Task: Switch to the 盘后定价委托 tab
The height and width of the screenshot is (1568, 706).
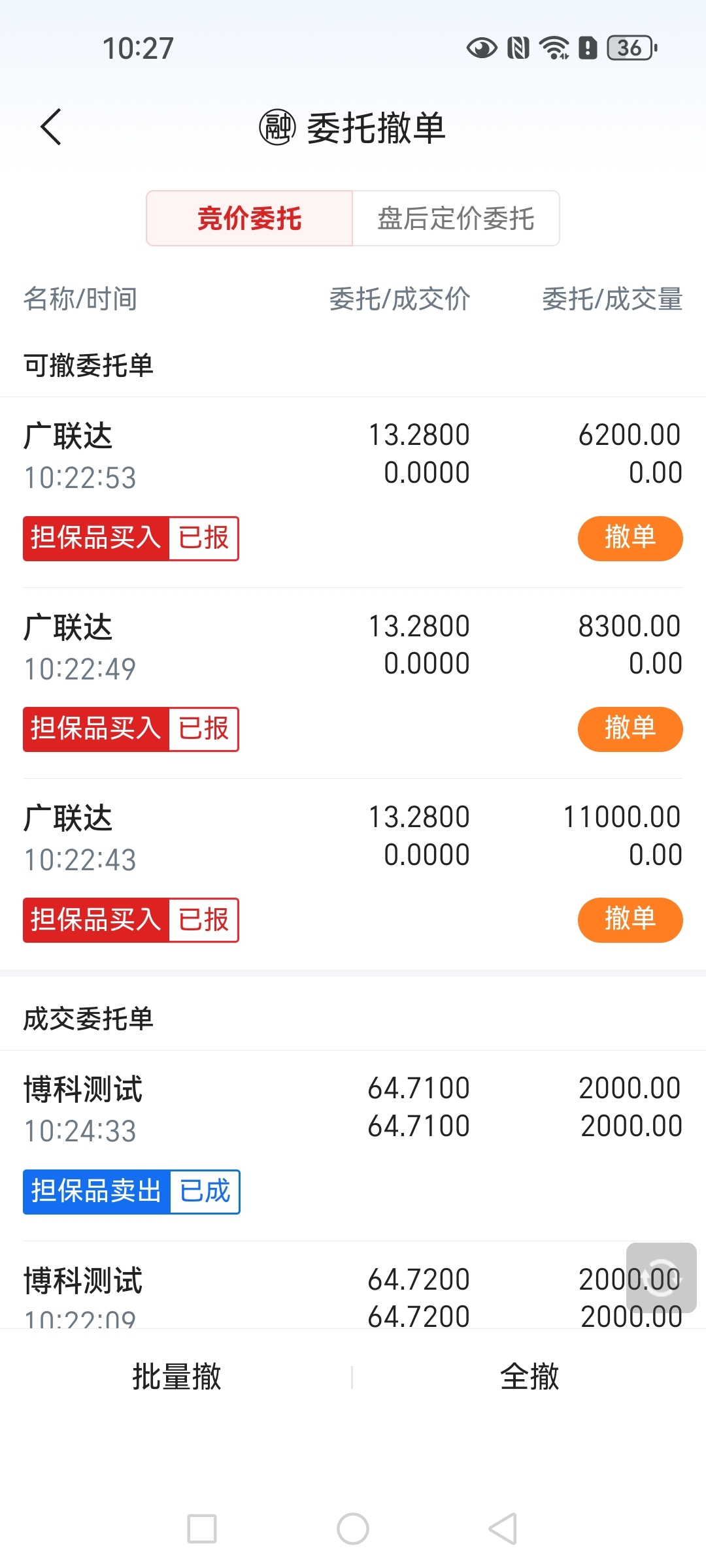Action: tap(456, 218)
